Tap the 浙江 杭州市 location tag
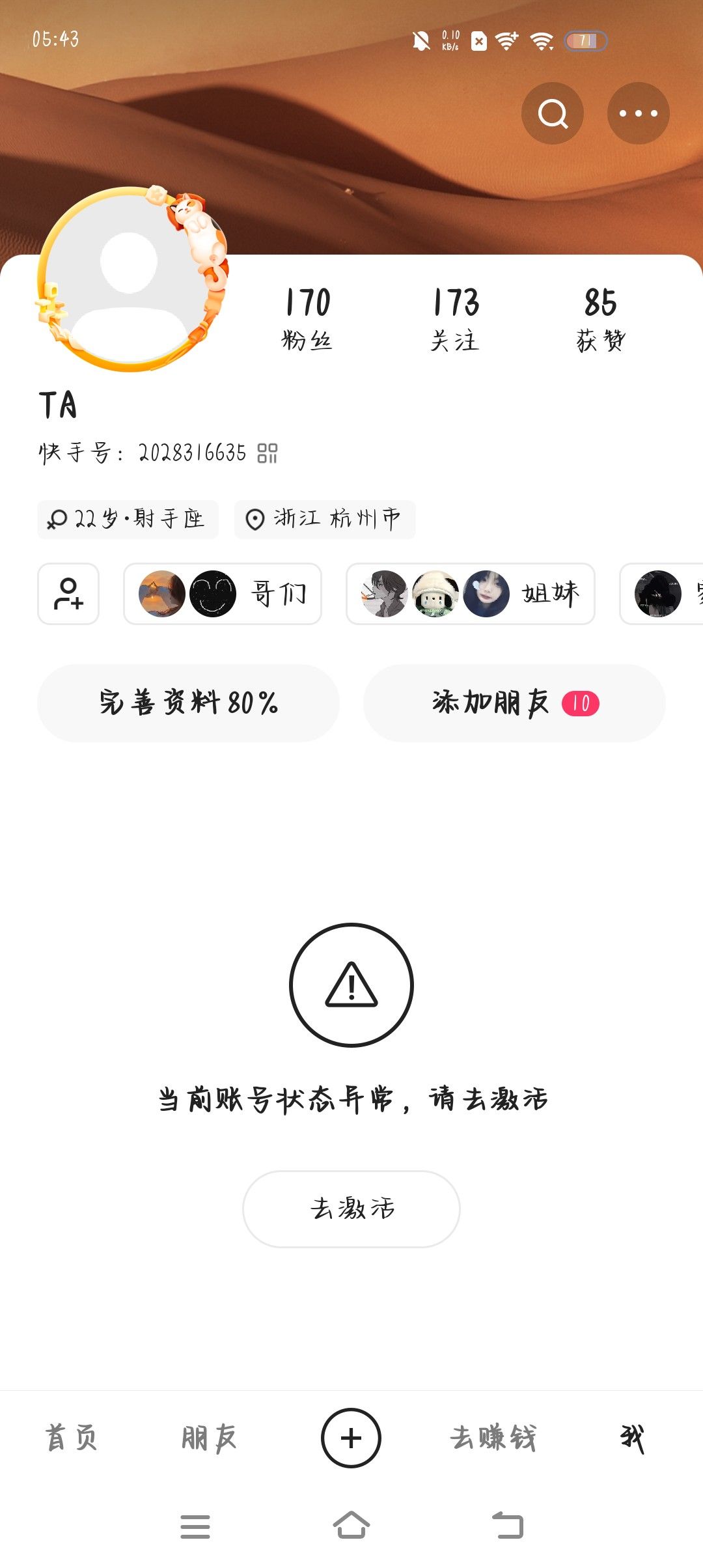703x1568 pixels. pos(325,520)
